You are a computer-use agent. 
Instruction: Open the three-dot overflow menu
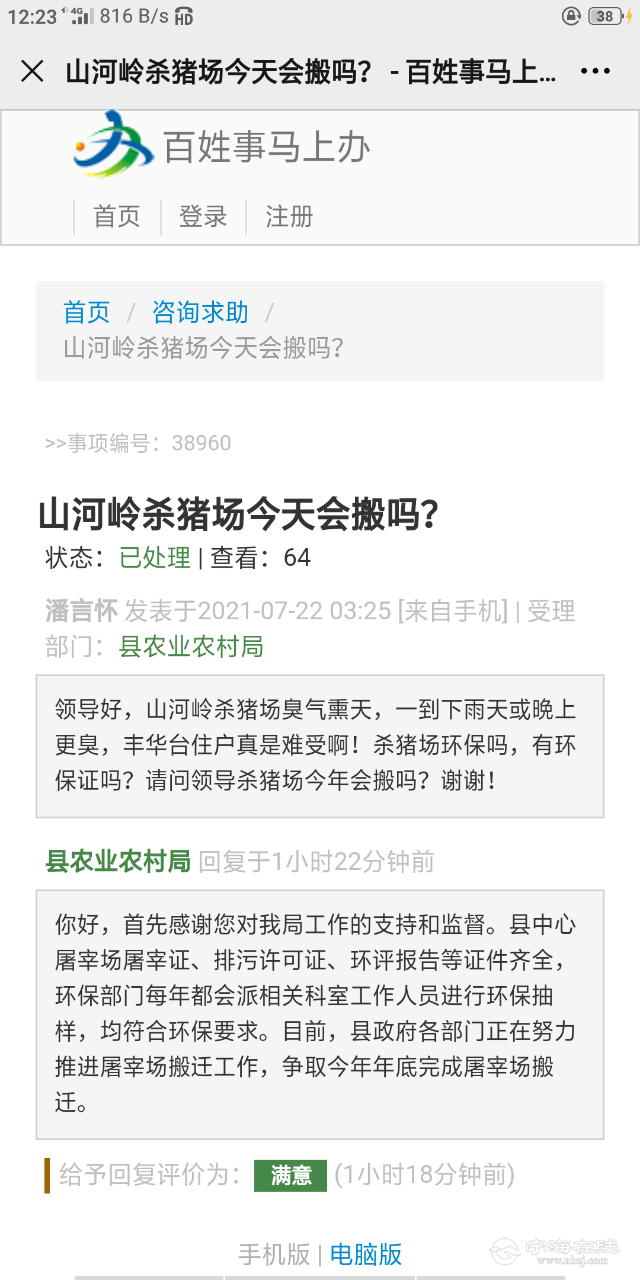[x=595, y=72]
